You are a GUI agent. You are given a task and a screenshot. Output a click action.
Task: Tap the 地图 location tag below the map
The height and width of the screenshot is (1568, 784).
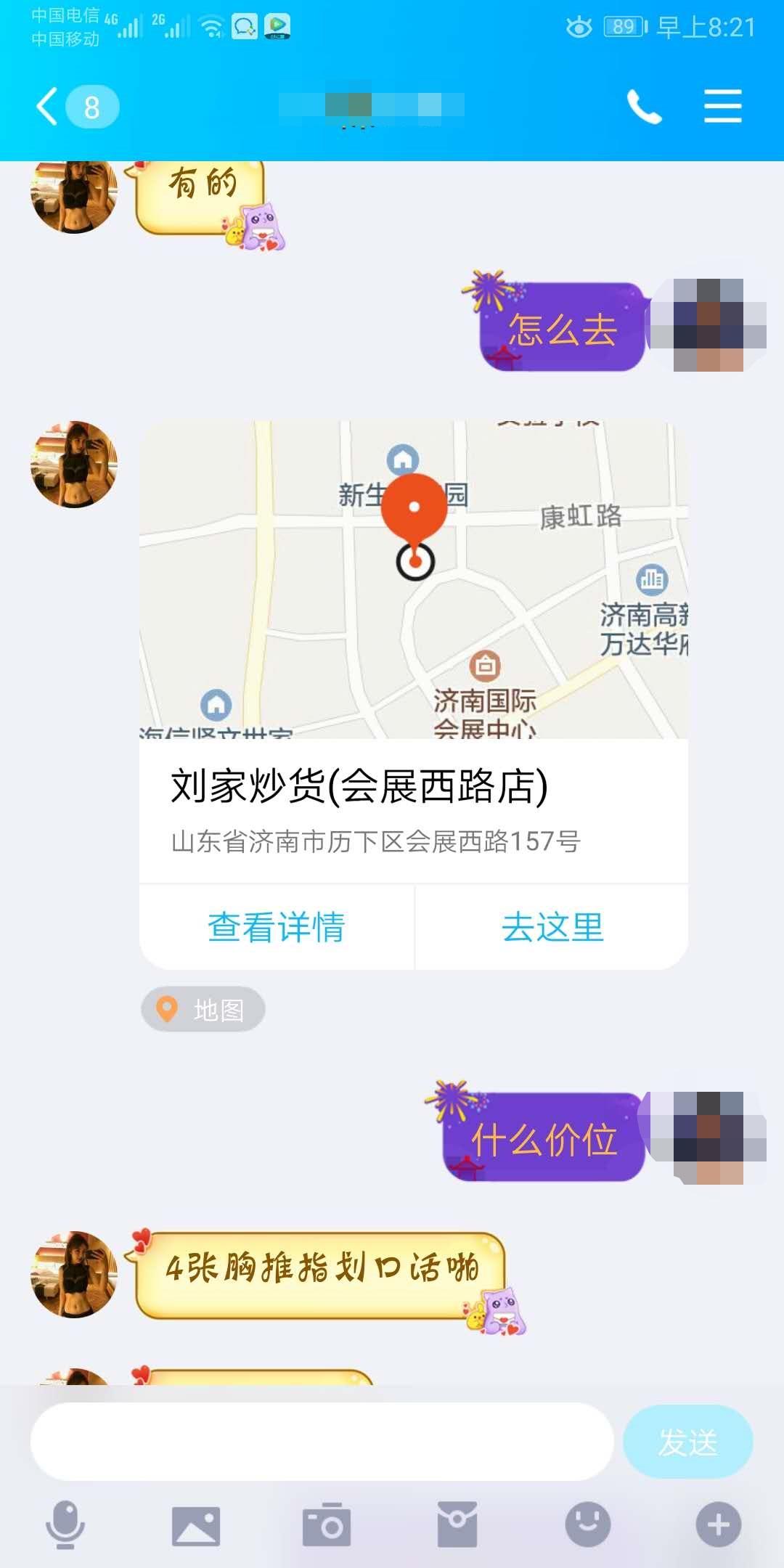[203, 1008]
